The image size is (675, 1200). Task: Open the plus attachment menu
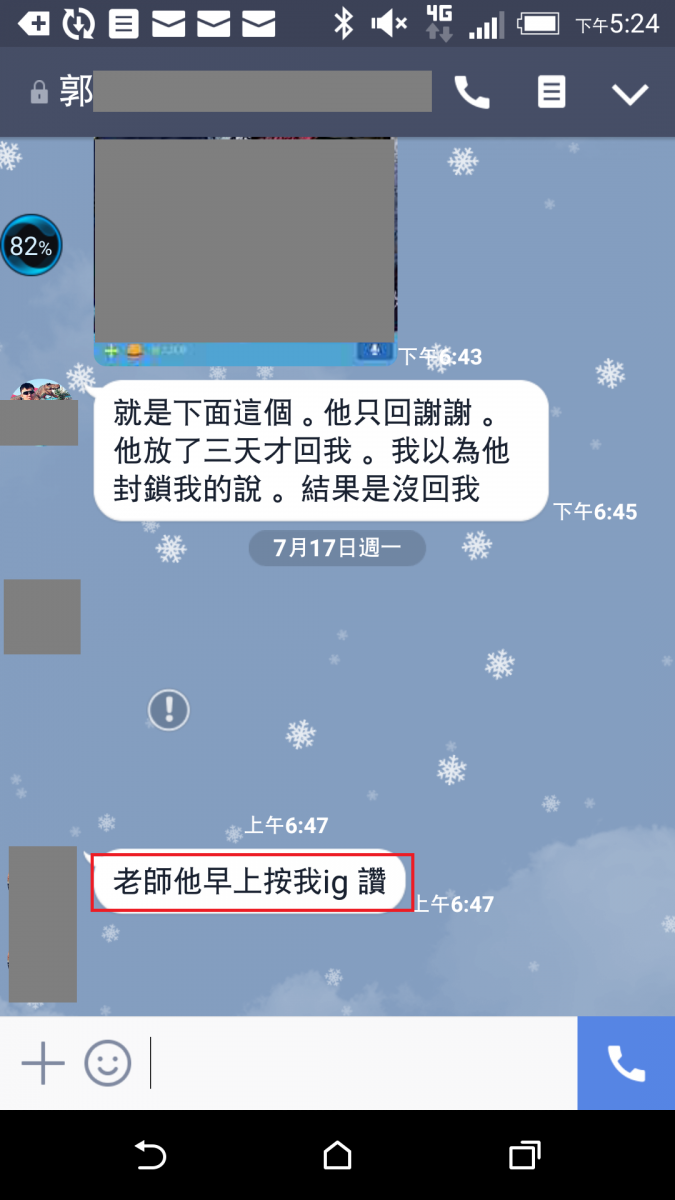click(43, 1063)
